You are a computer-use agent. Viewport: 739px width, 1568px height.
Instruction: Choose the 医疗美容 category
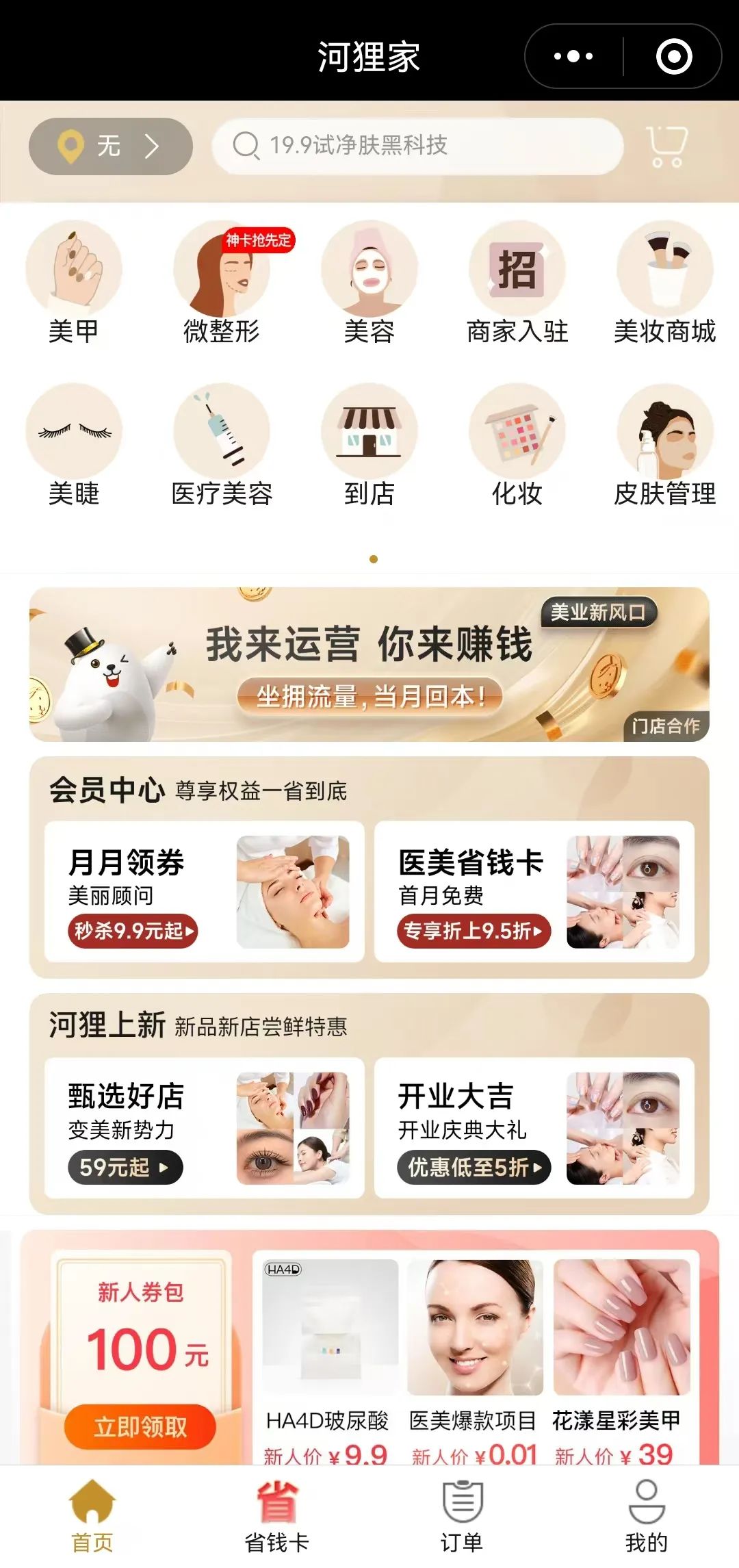(x=222, y=445)
